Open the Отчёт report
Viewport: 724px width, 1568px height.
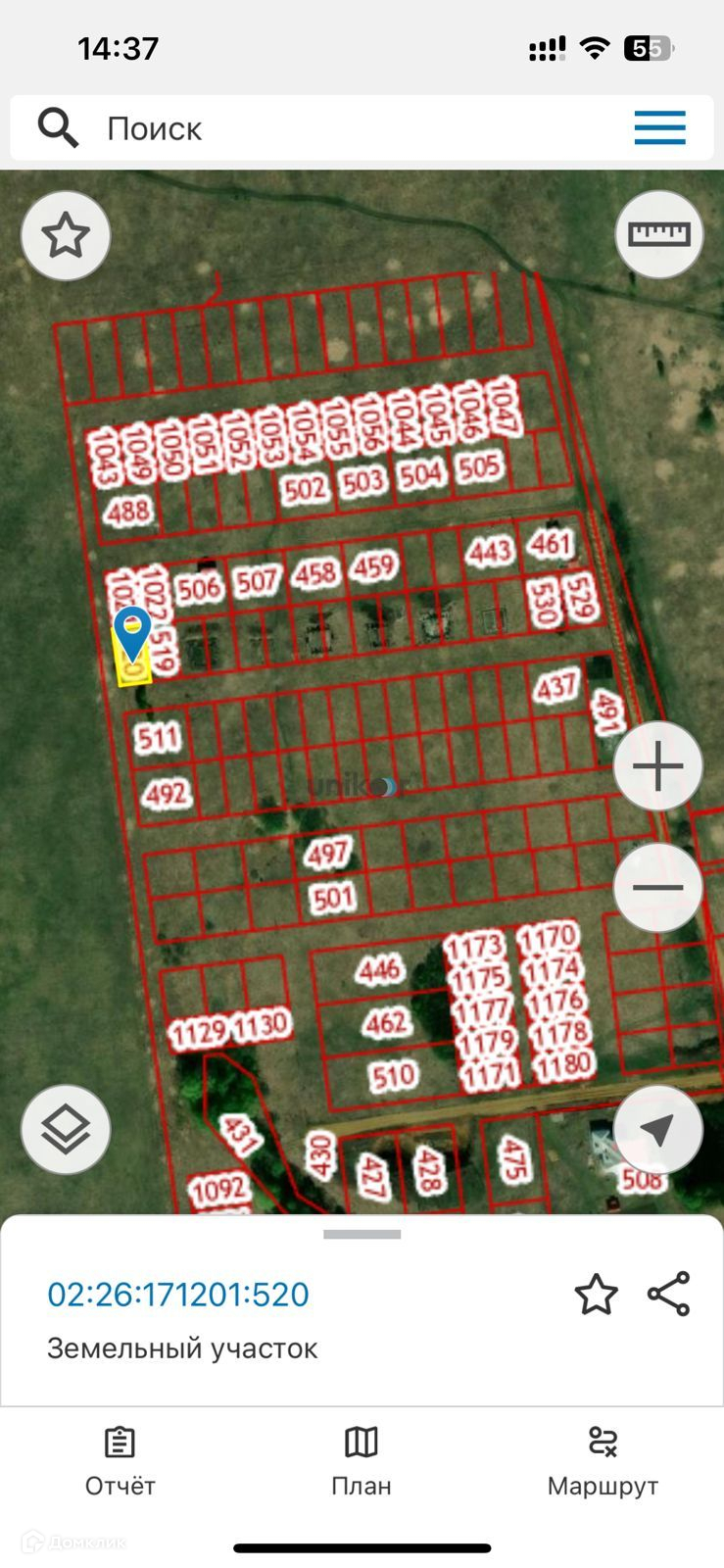(121, 1461)
